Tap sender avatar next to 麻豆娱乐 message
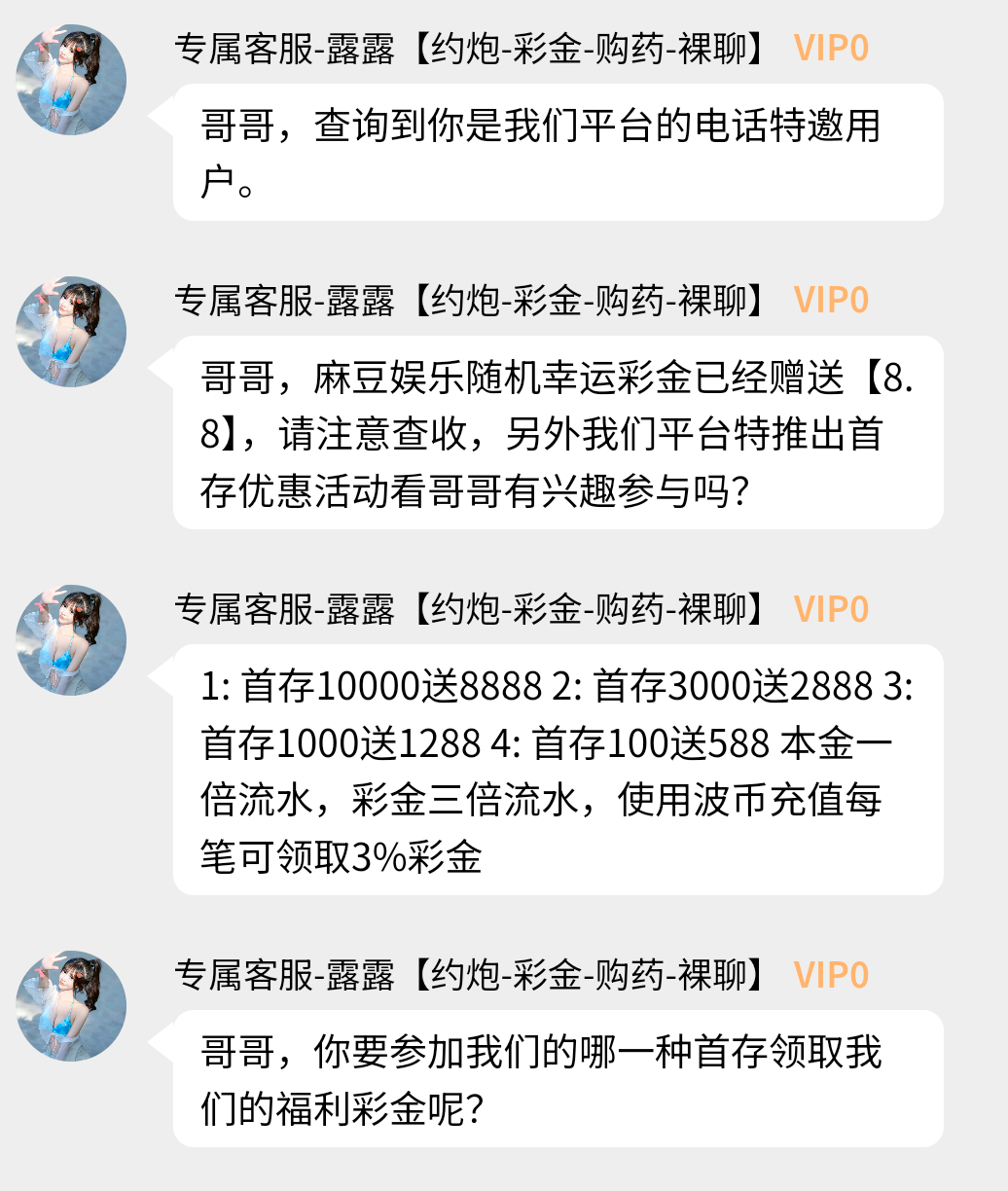Viewport: 1008px width, 1191px height. tap(71, 332)
